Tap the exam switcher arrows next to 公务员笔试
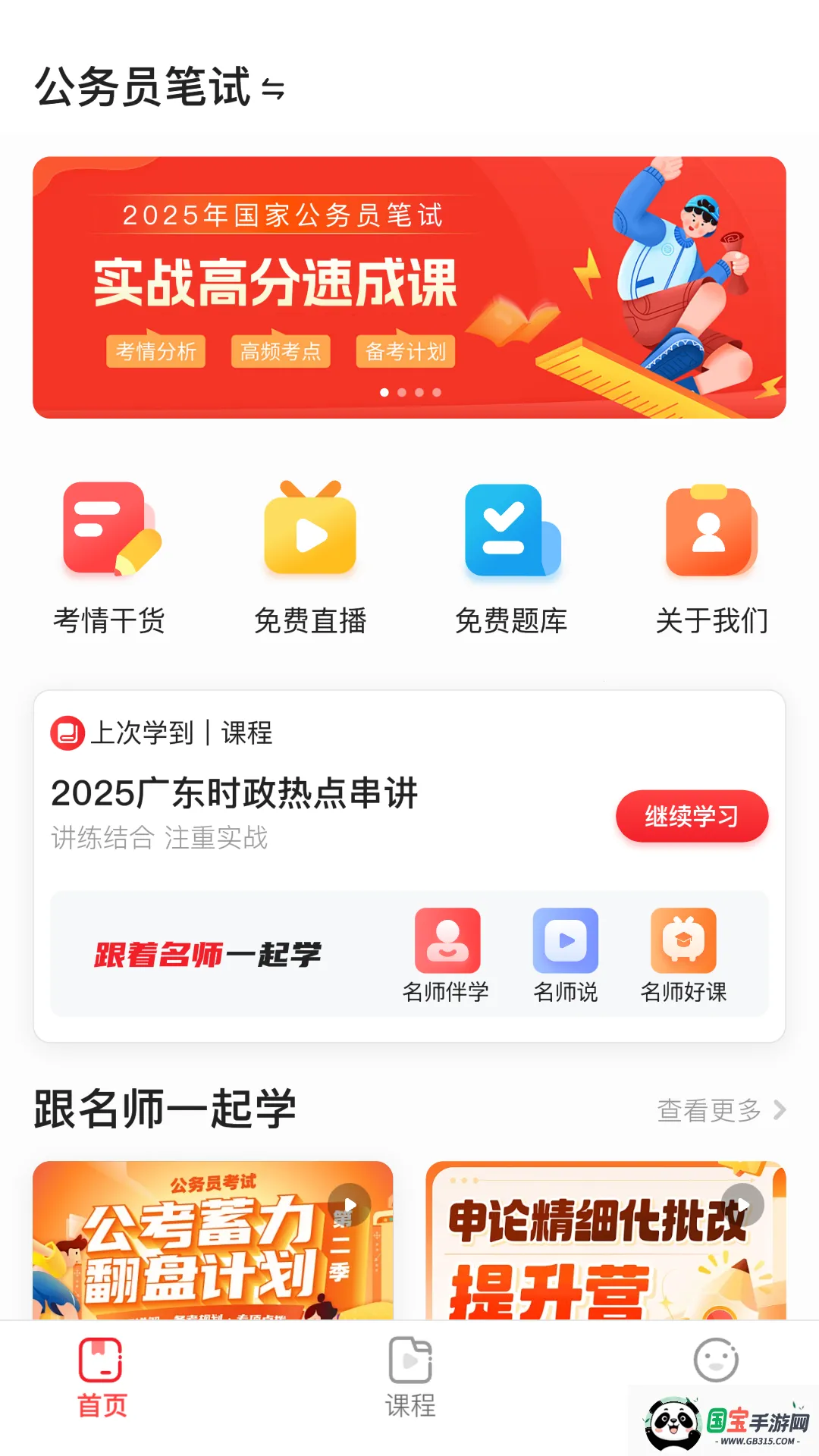Viewport: 819px width, 1456px height. click(x=275, y=90)
